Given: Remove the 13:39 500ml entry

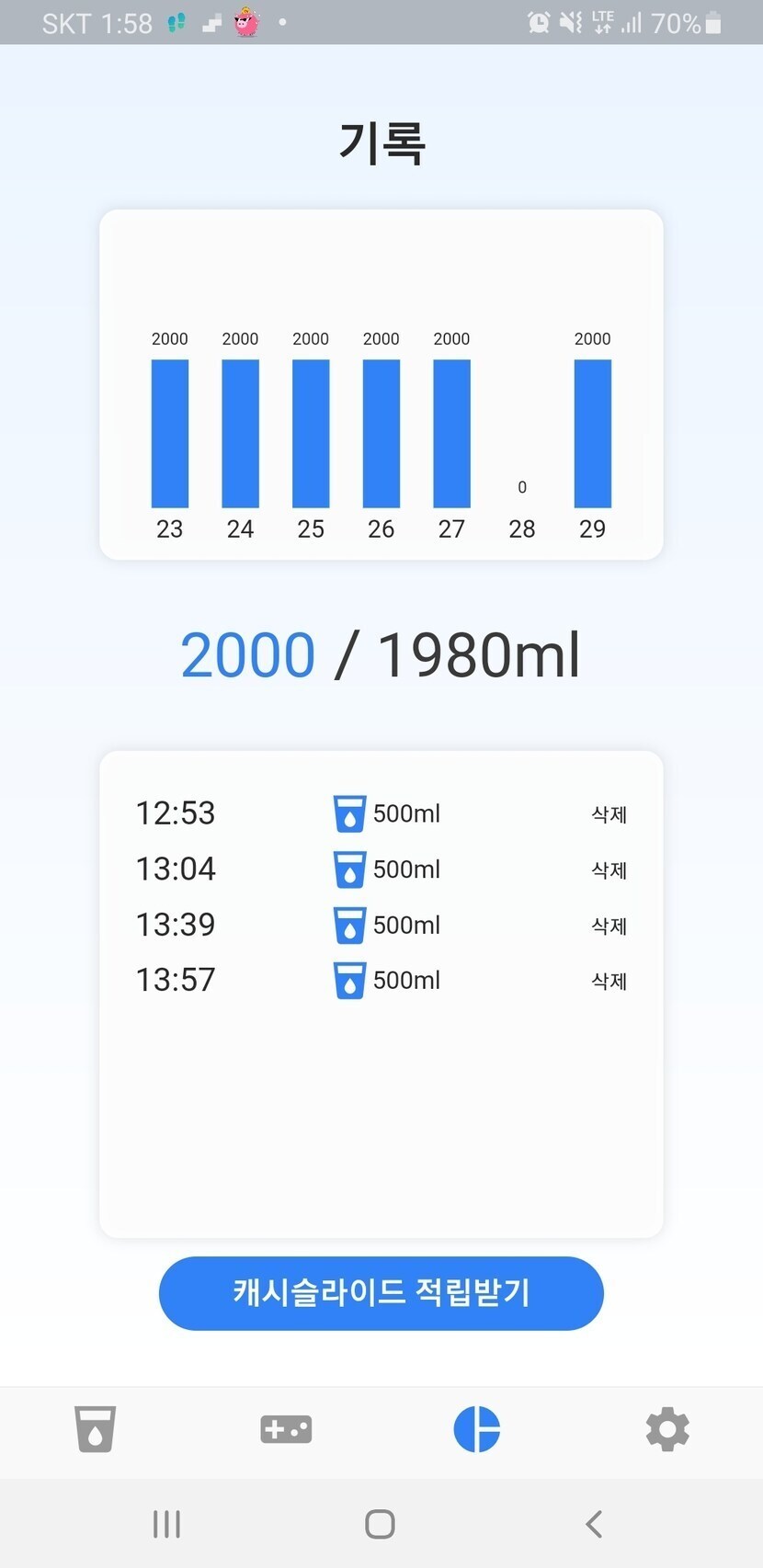Looking at the screenshot, I should point(609,926).
